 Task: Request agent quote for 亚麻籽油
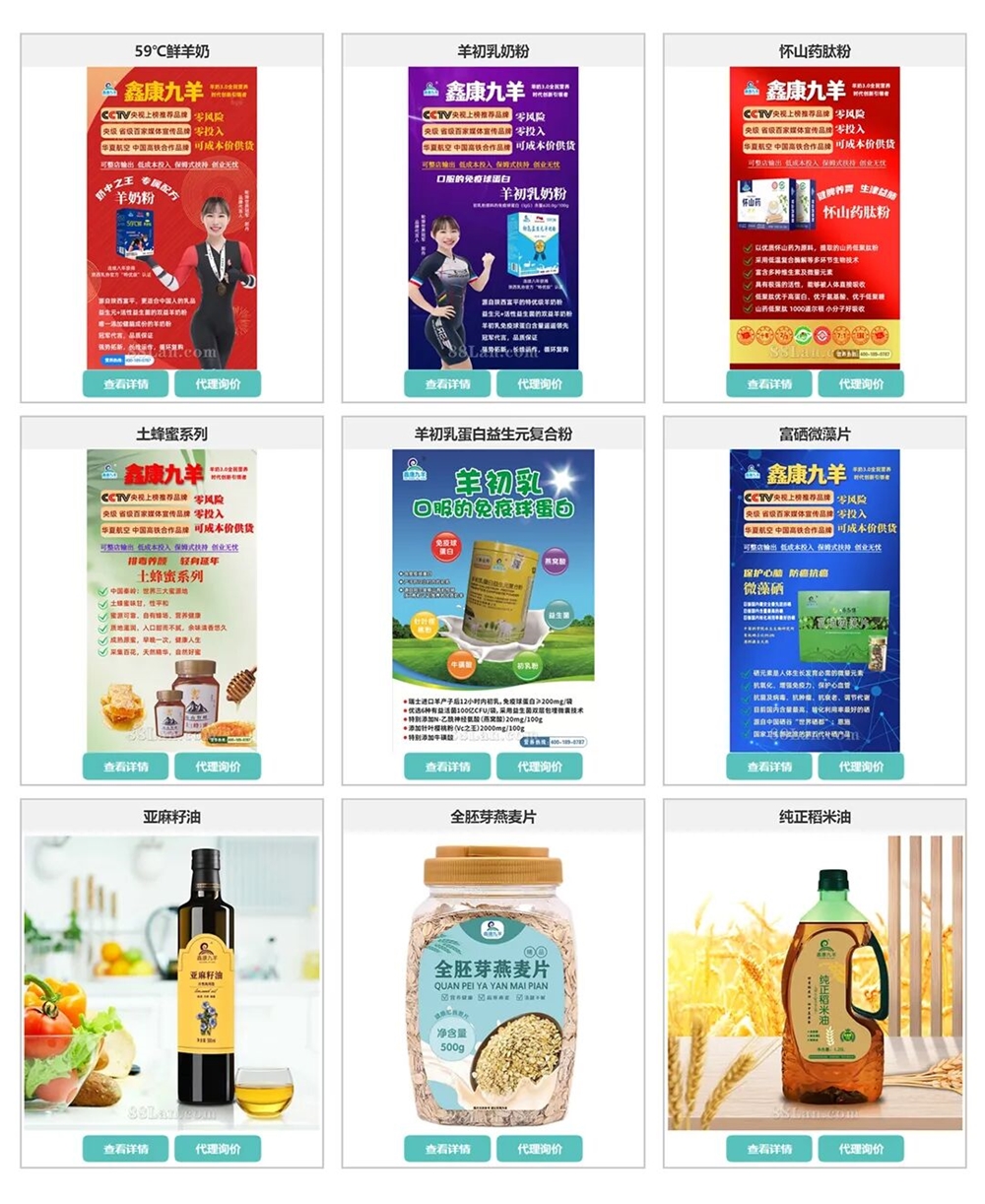point(218,1149)
